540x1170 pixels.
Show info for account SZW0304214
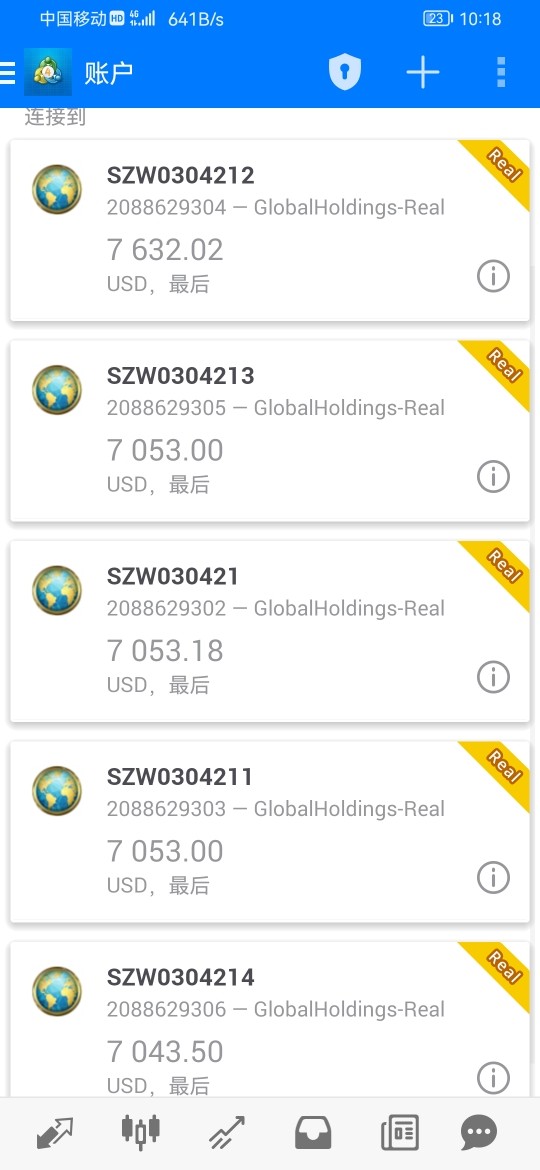tap(493, 1078)
